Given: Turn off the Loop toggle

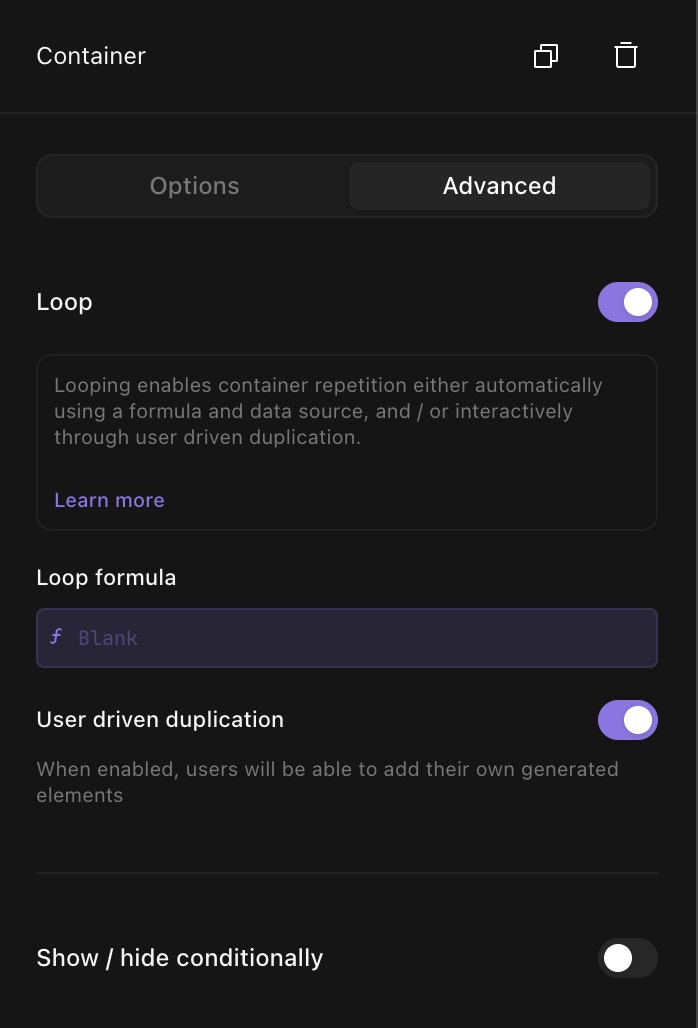Looking at the screenshot, I should pos(627,302).
